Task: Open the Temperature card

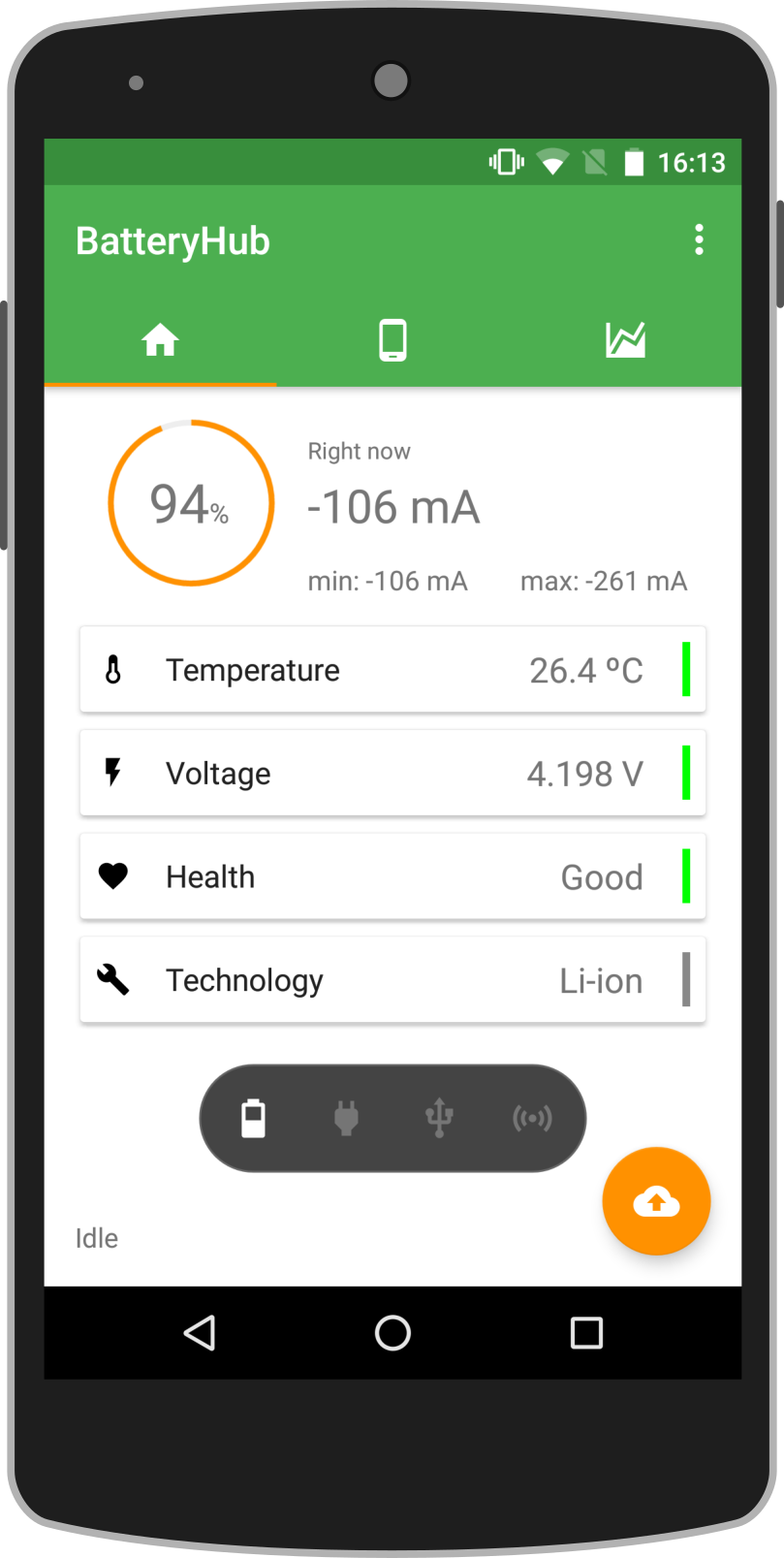Action: pos(392,670)
